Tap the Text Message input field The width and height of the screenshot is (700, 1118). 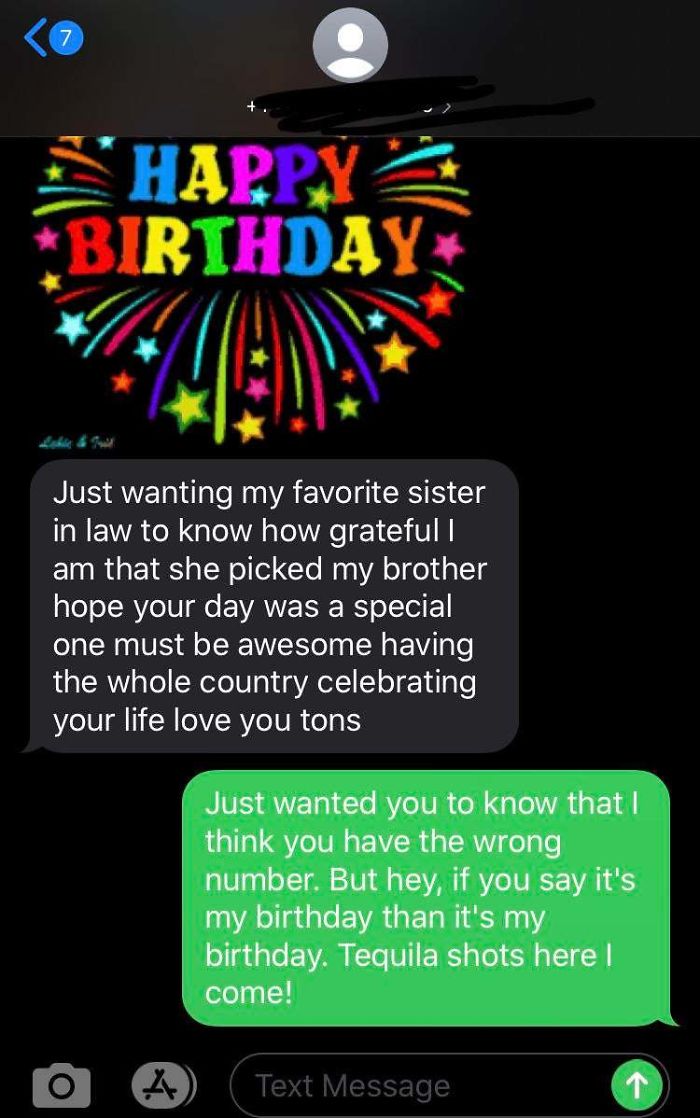point(420,1085)
